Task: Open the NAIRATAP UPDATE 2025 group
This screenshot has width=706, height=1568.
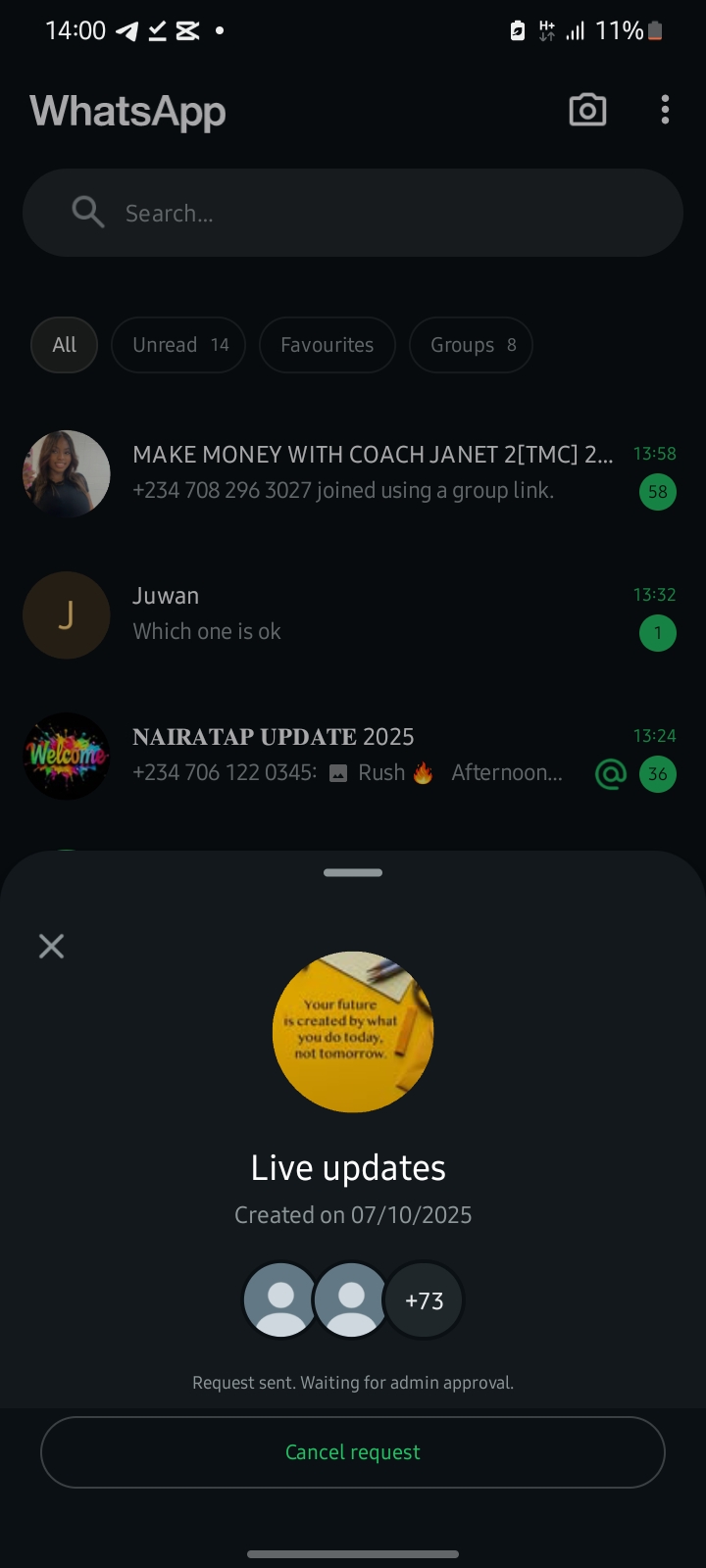Action: tap(373, 755)
